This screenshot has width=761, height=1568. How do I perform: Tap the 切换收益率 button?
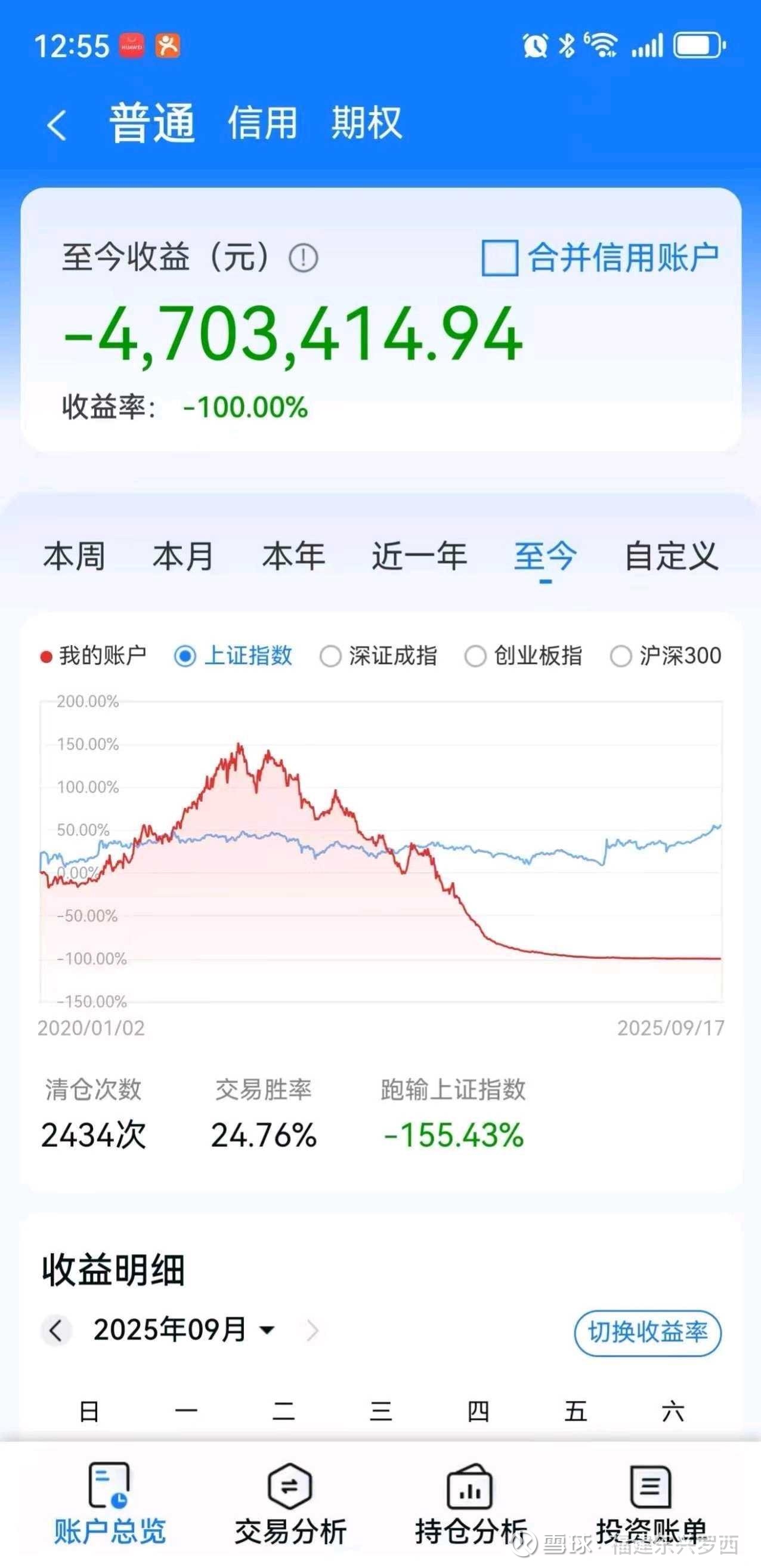click(646, 1329)
